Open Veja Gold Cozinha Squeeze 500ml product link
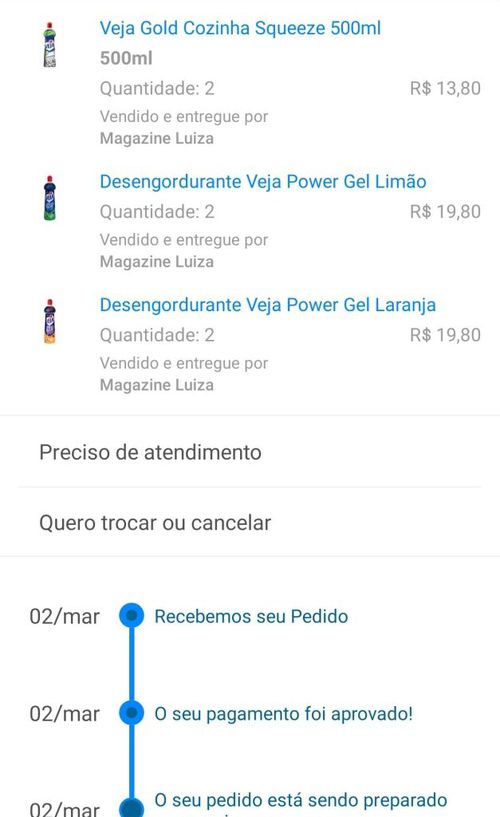The width and height of the screenshot is (500, 817). [240, 28]
